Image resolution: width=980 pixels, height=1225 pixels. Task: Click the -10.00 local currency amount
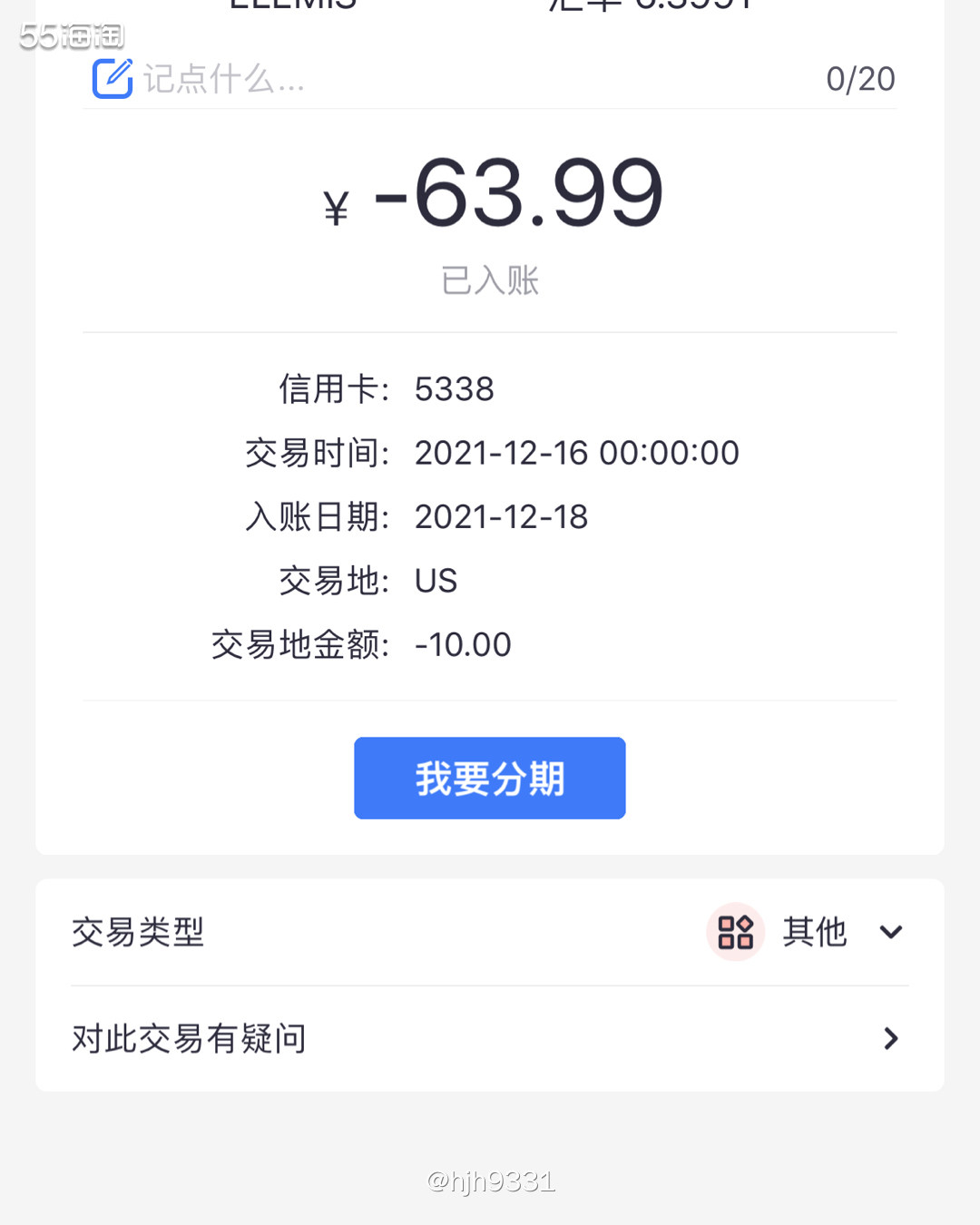[x=462, y=644]
